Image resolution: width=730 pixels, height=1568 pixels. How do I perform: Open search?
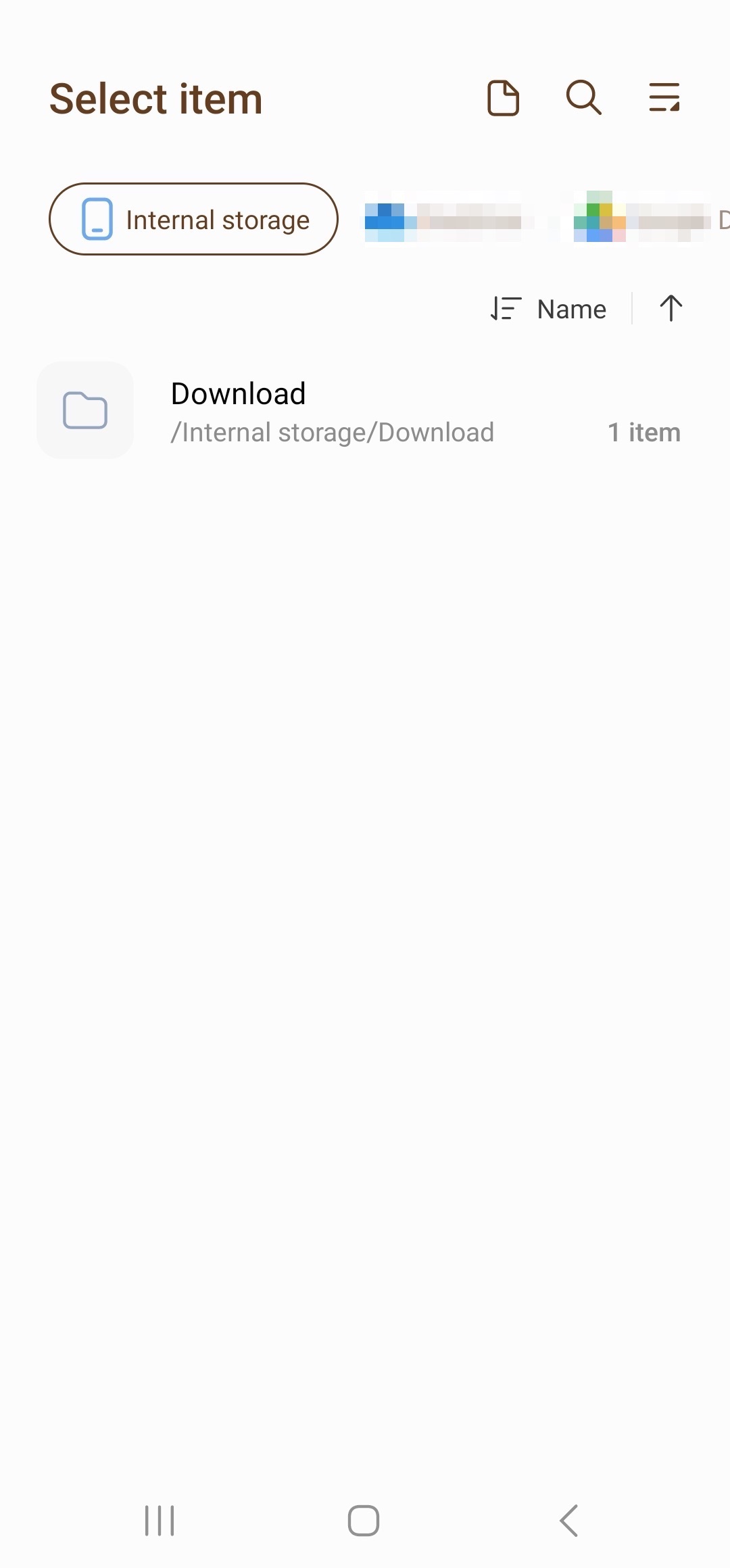click(582, 98)
